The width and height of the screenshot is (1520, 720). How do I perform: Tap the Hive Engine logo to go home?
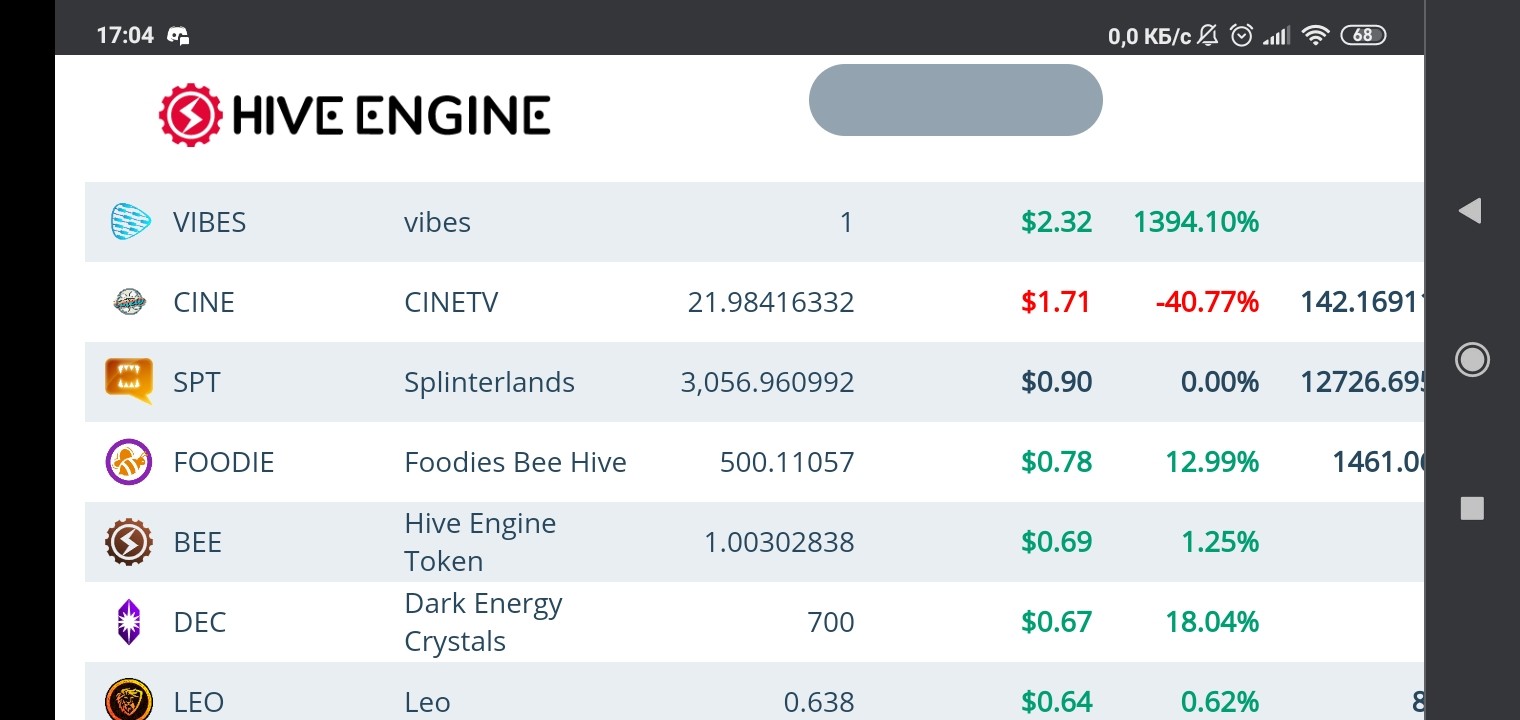point(354,115)
